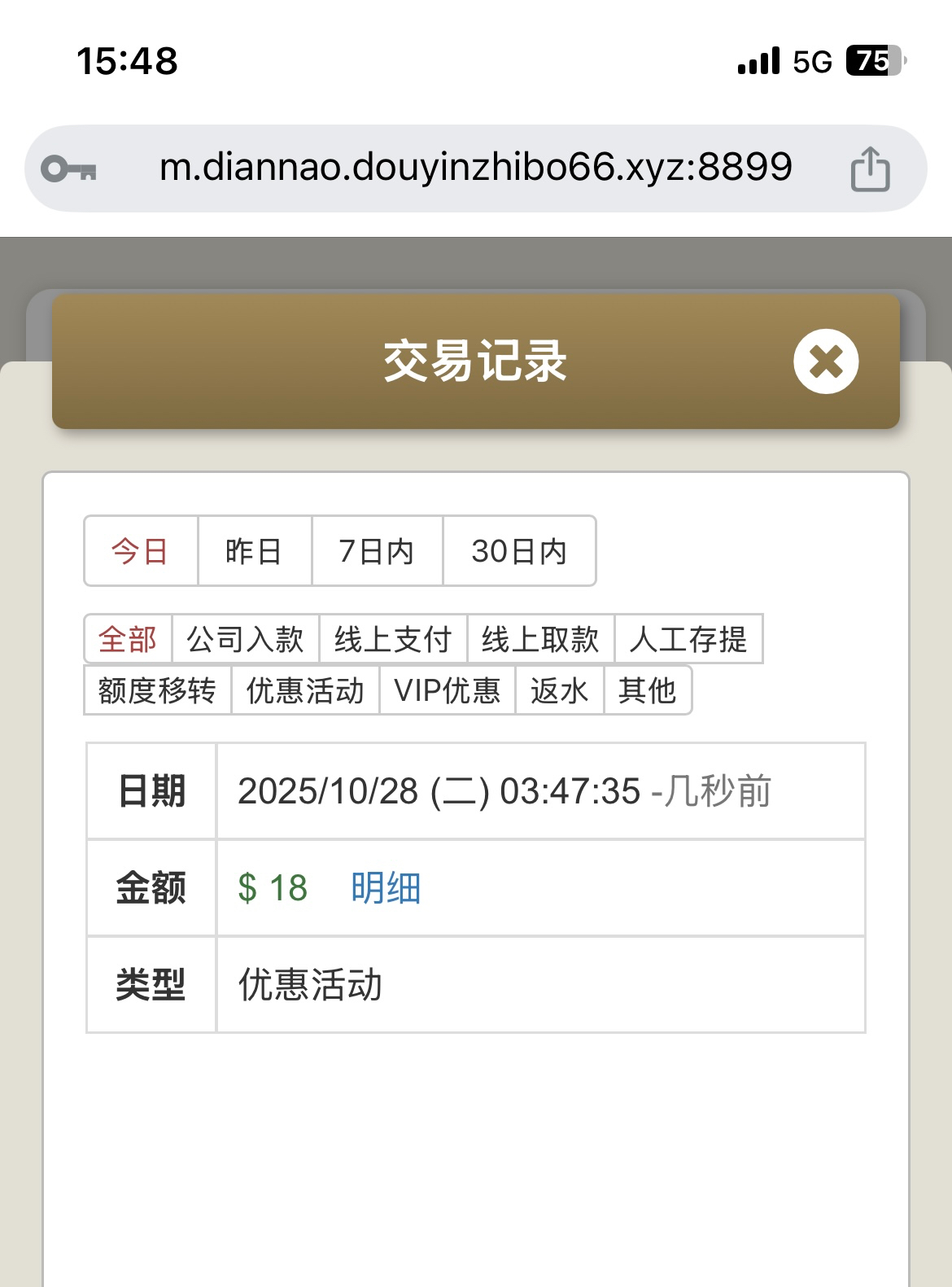Select the 今日 date filter
952x1287 pixels.
pyautogui.click(x=141, y=551)
